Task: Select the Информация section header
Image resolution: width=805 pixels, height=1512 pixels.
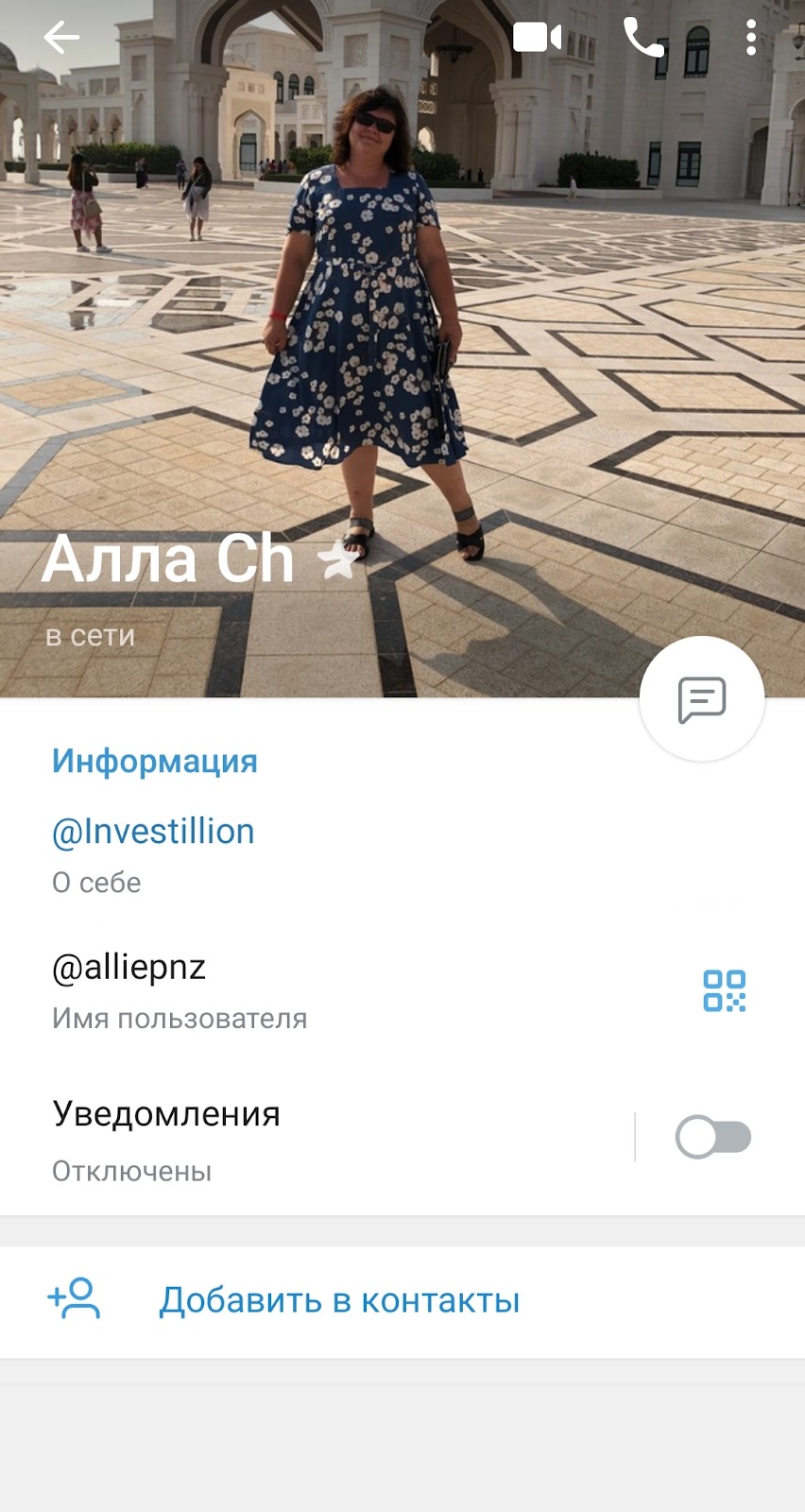Action: (156, 760)
